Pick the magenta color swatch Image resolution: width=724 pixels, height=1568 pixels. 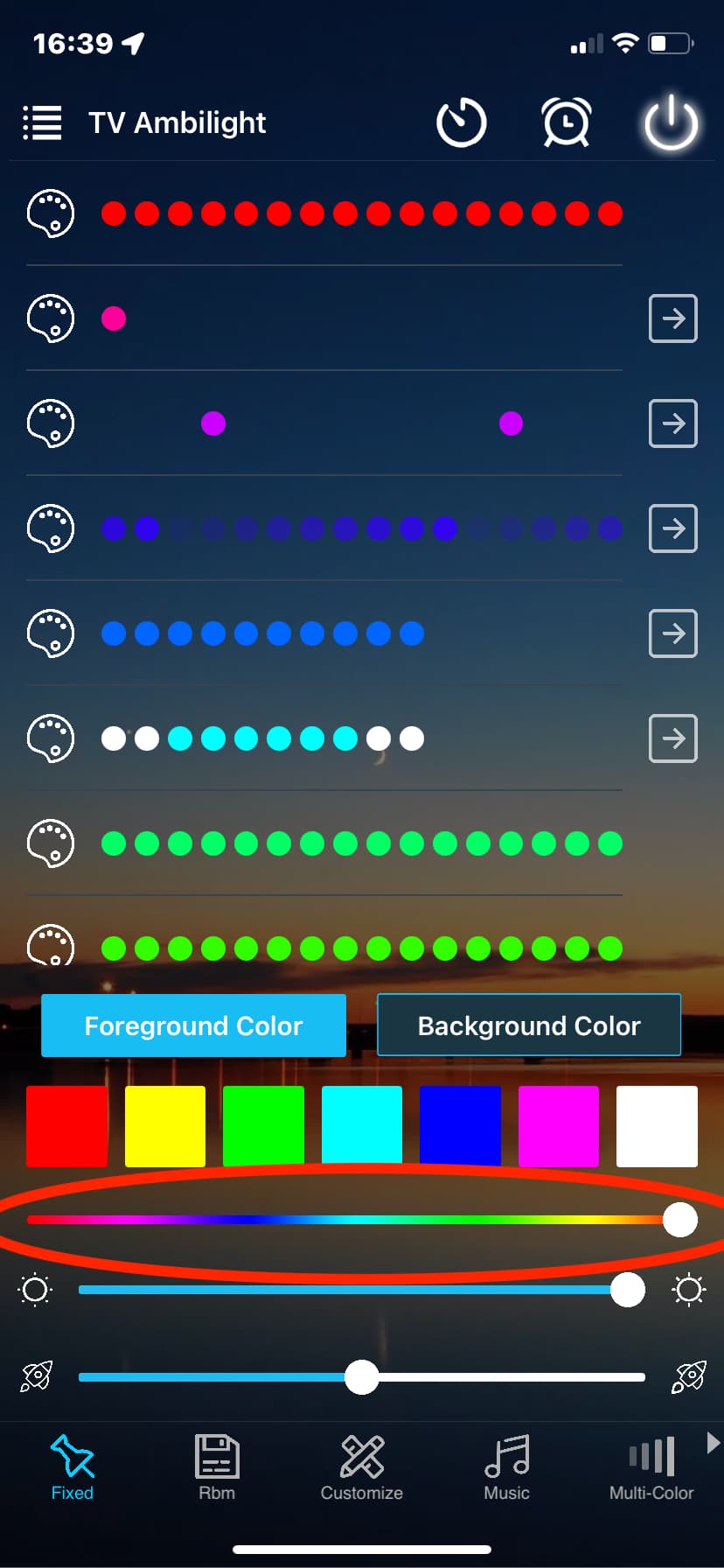coord(559,1126)
